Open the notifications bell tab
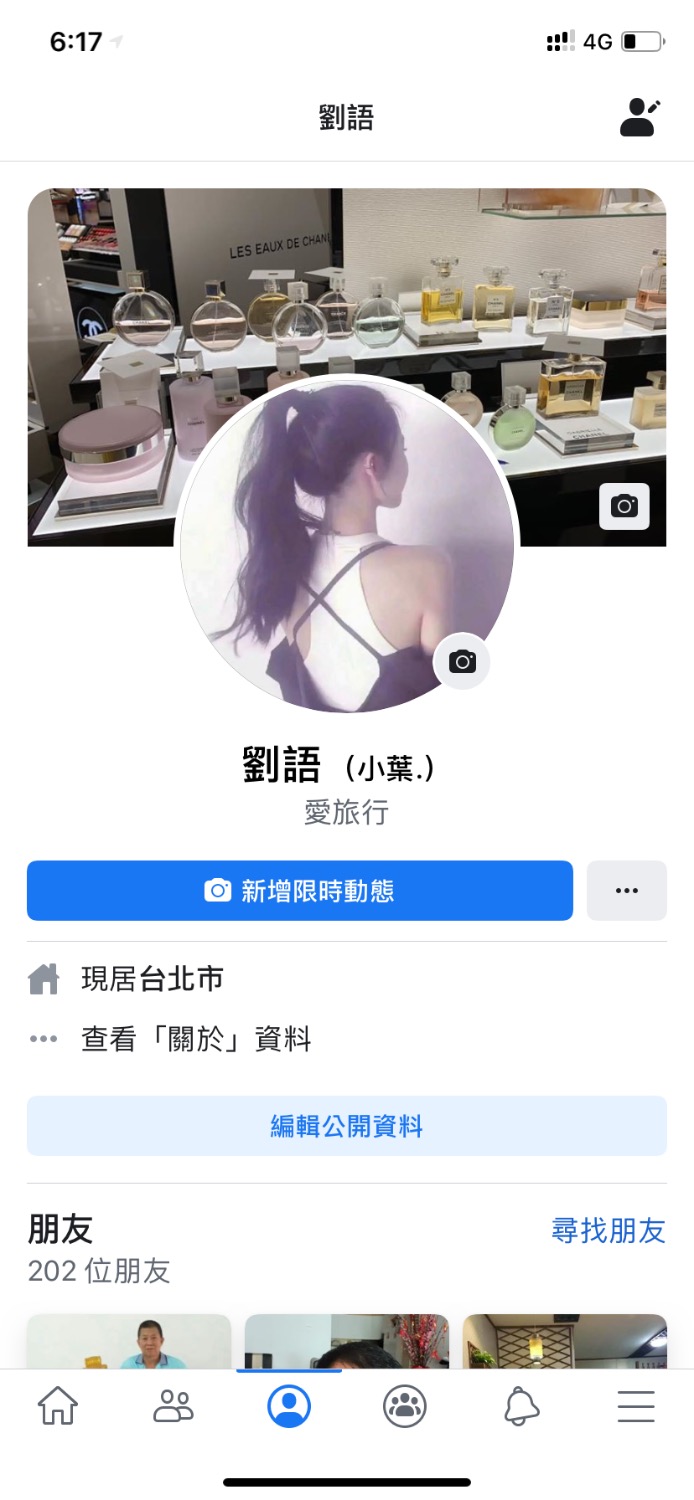The height and width of the screenshot is (1500, 694). coord(521,1406)
